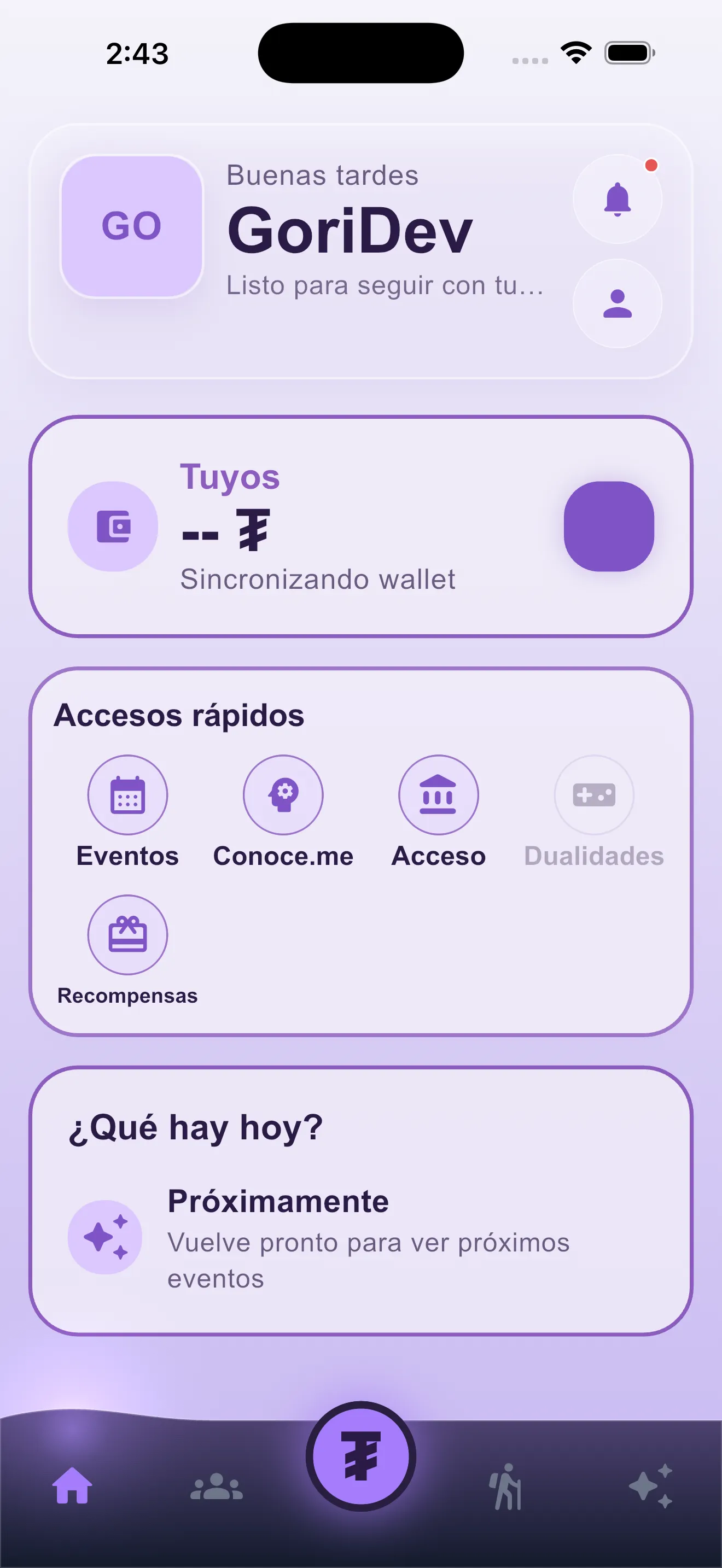Open the profile person icon

pyautogui.click(x=618, y=305)
